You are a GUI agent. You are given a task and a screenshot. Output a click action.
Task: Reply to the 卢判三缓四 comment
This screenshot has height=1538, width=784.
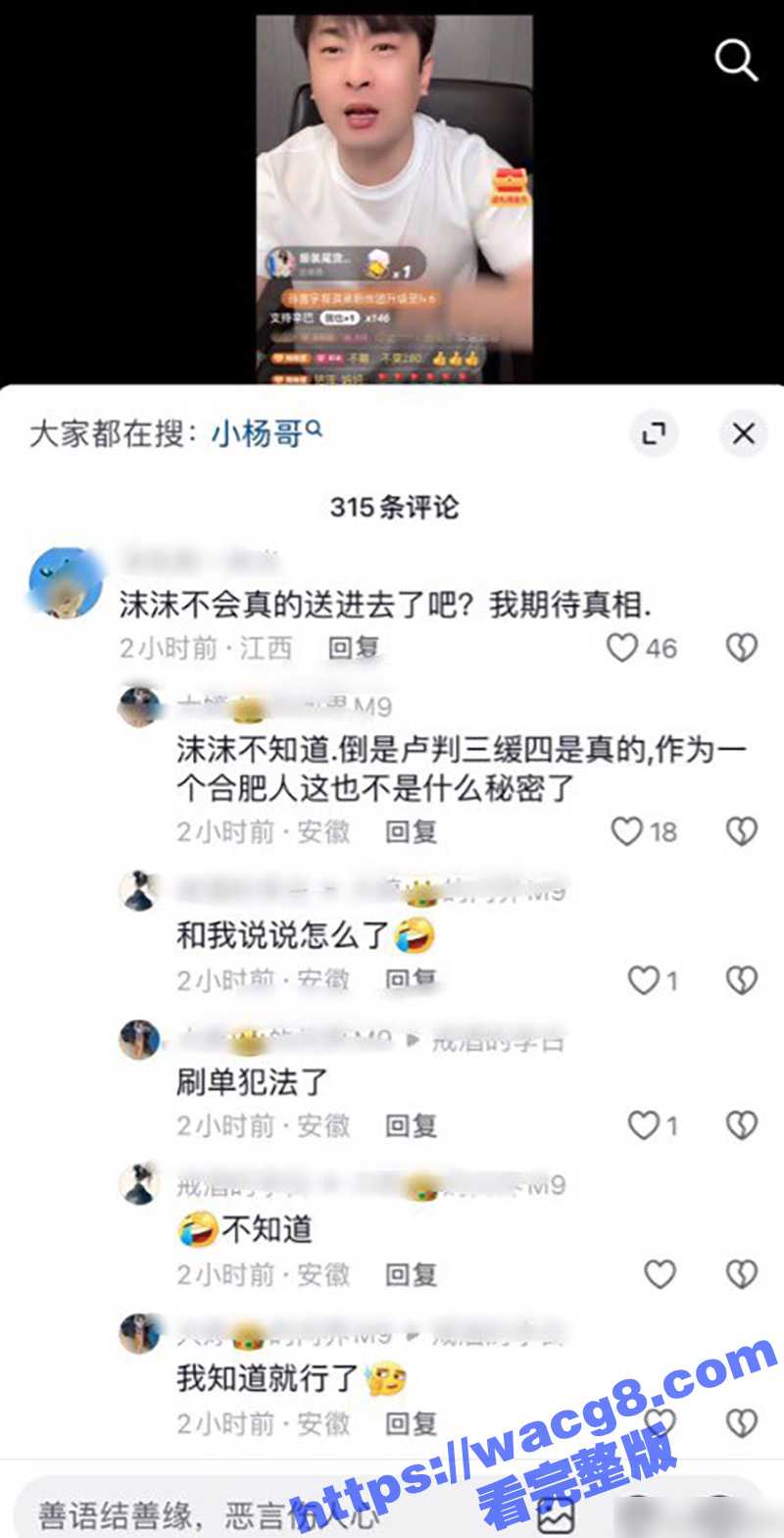pyautogui.click(x=411, y=832)
